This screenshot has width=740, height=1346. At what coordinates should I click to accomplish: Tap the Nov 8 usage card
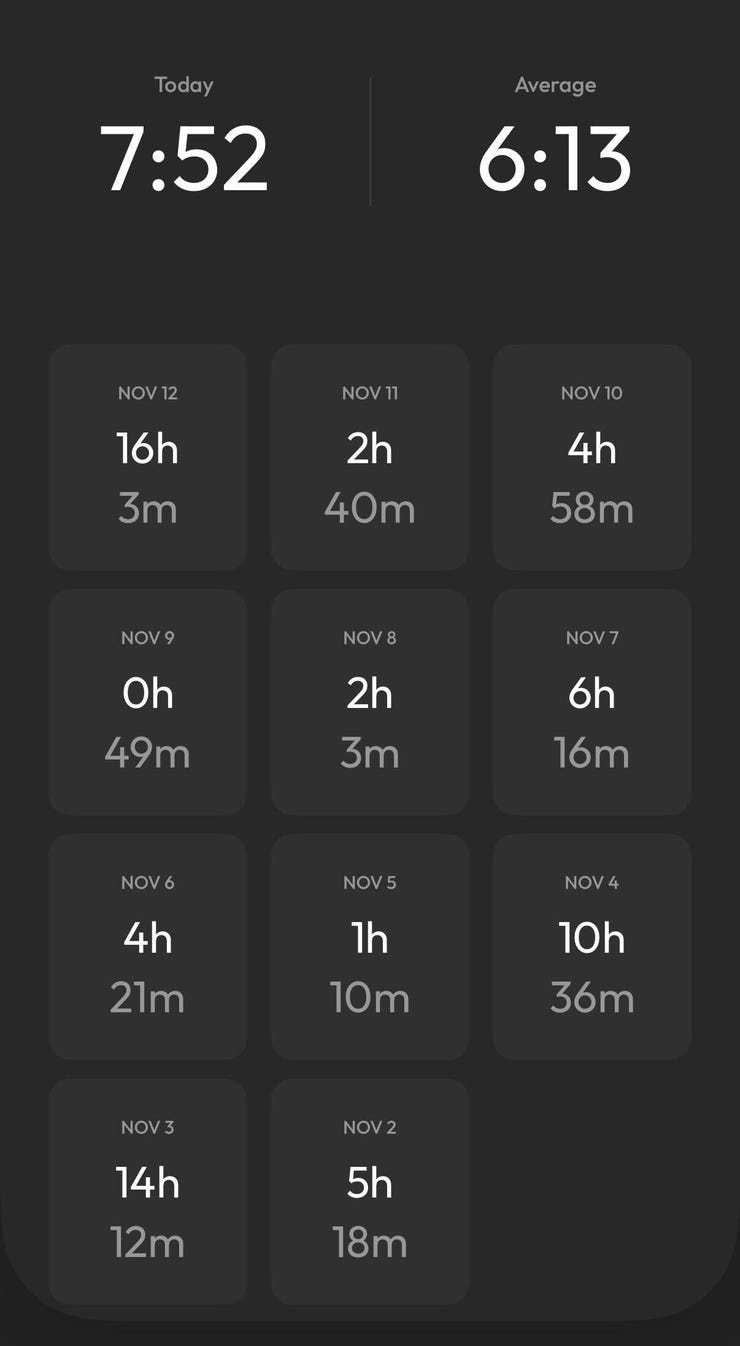click(x=370, y=702)
